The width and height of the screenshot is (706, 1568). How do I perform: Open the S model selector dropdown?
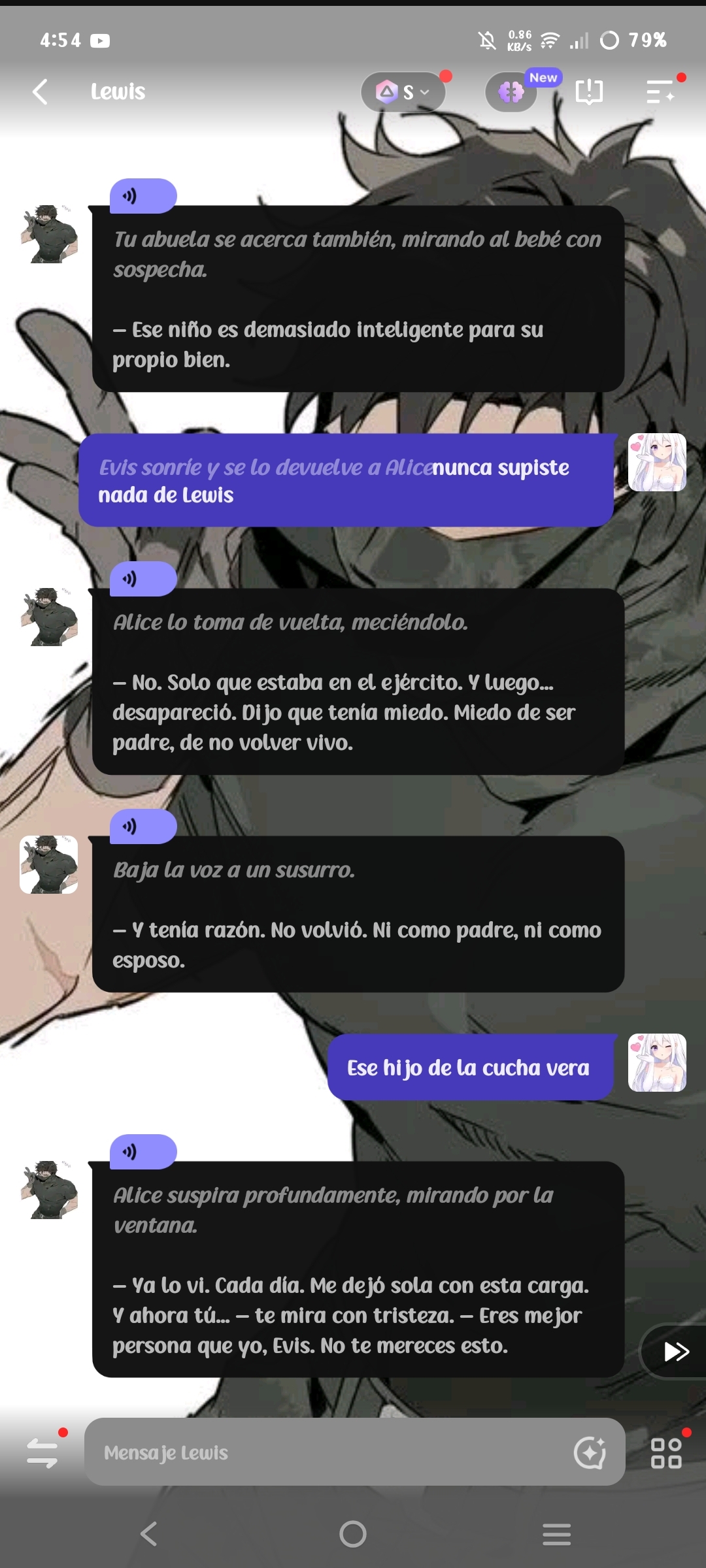point(403,92)
